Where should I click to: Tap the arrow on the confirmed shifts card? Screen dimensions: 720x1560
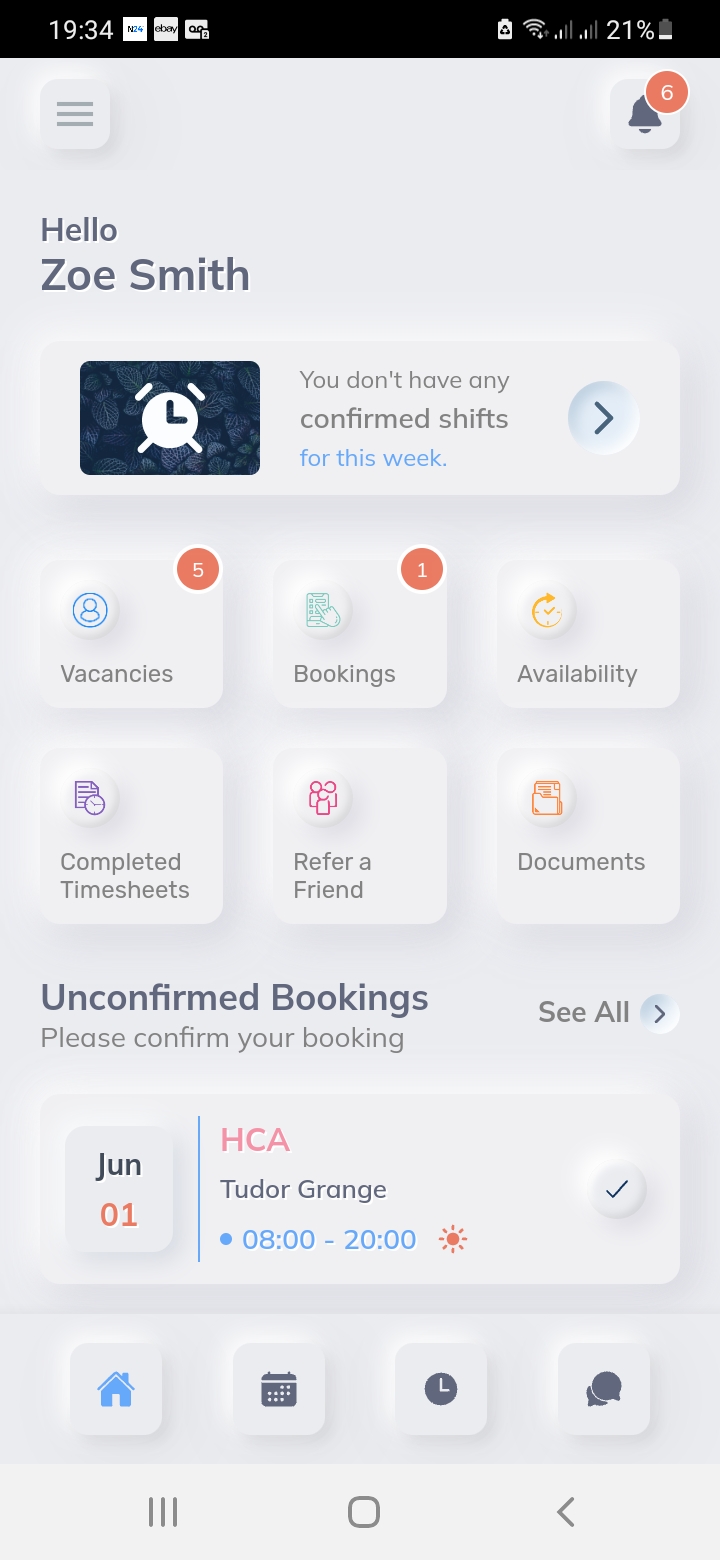(x=603, y=418)
